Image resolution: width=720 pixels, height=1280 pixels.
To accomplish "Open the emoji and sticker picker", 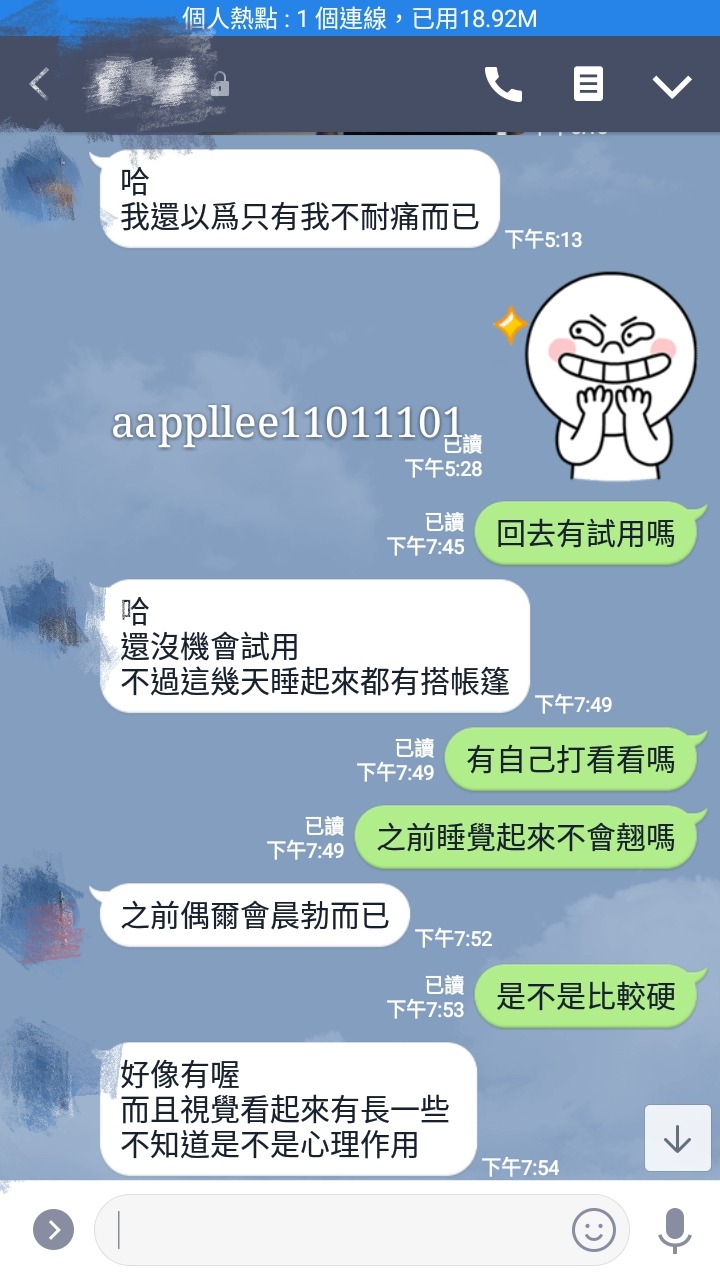I will click(x=593, y=1229).
